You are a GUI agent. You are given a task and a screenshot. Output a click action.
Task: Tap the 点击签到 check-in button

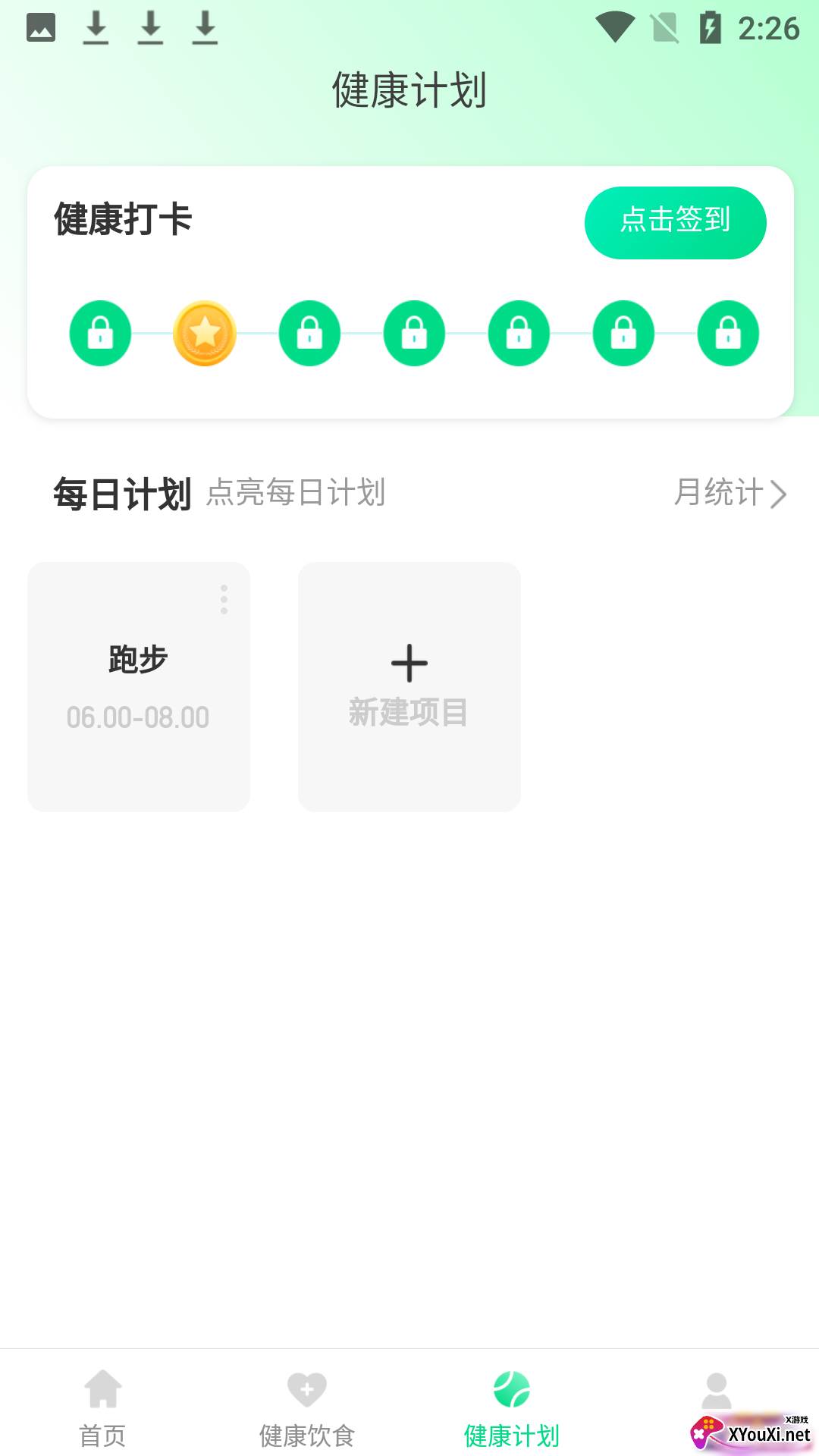click(x=675, y=222)
